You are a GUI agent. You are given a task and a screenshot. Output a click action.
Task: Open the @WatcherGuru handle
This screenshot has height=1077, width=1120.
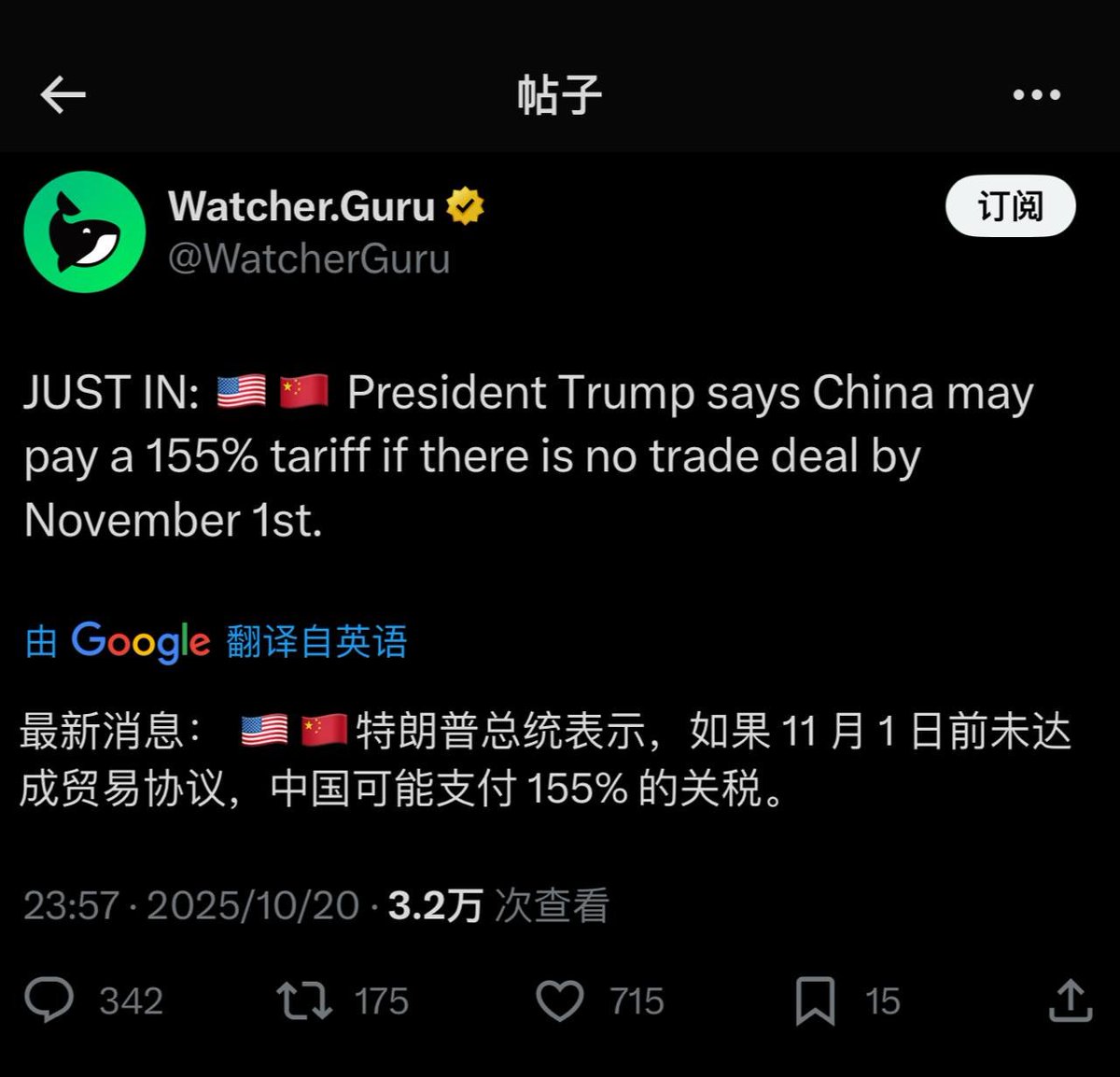click(x=309, y=259)
